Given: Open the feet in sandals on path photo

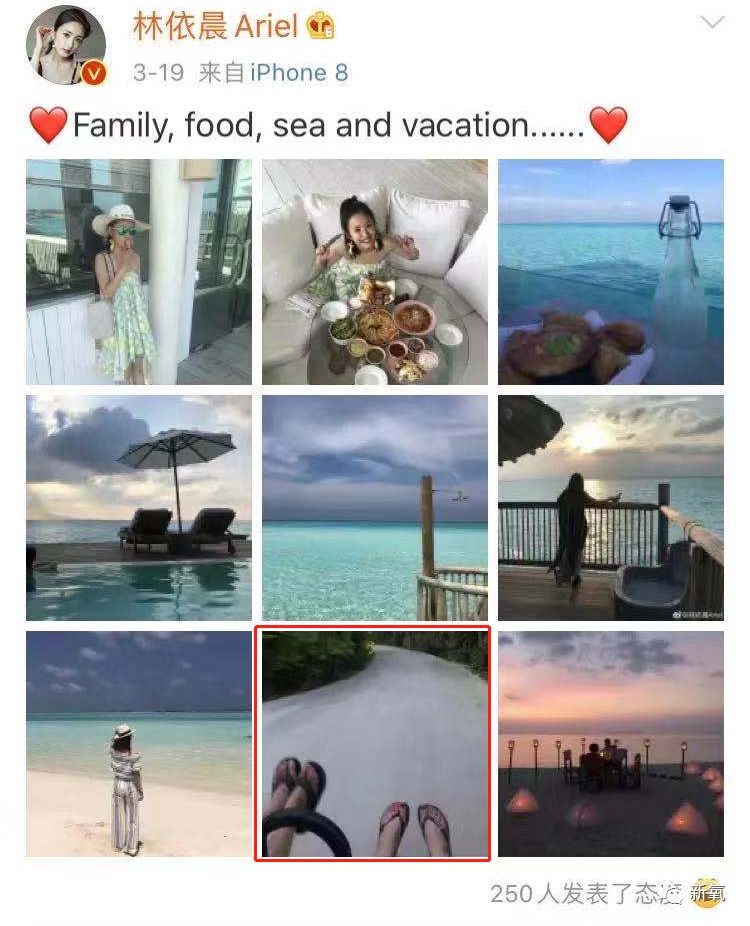Looking at the screenshot, I should 375,744.
